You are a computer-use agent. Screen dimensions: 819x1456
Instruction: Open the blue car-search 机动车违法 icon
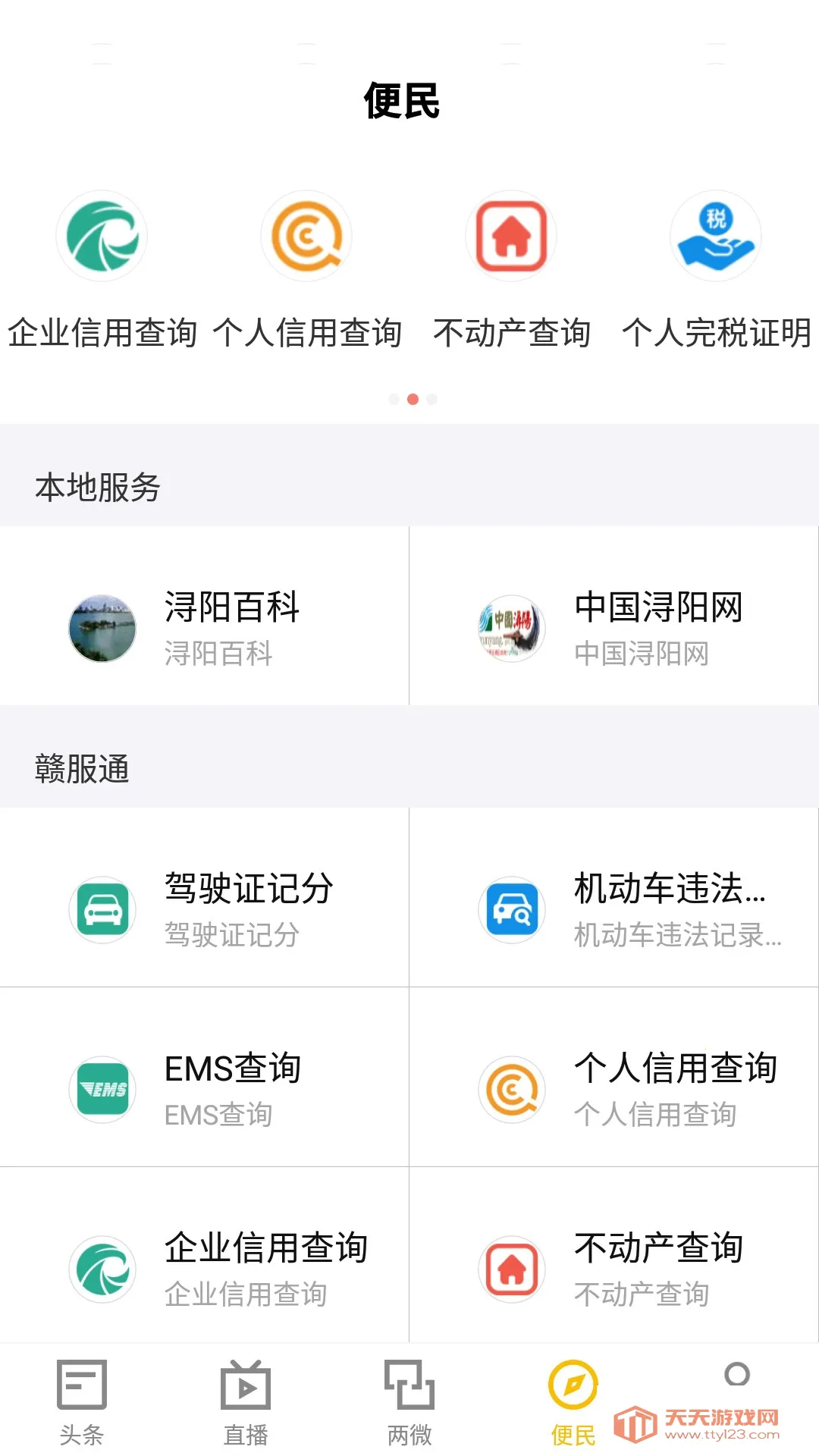511,909
